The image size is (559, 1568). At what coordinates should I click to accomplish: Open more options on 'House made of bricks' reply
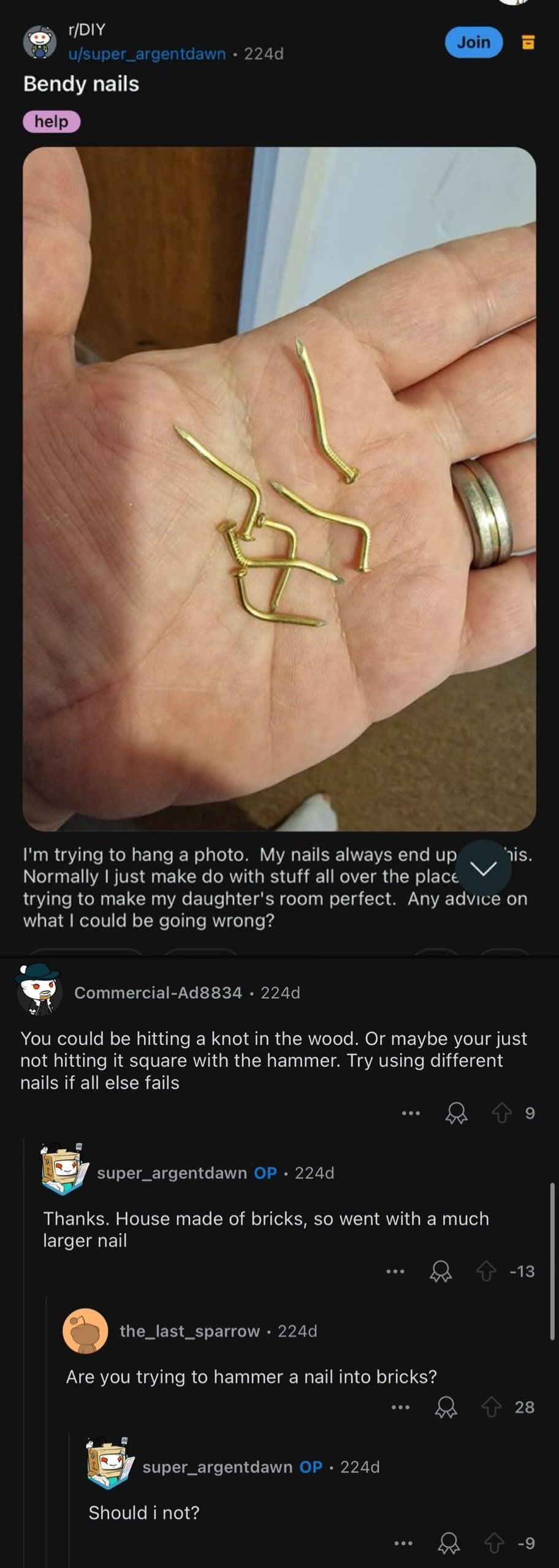click(x=395, y=1271)
